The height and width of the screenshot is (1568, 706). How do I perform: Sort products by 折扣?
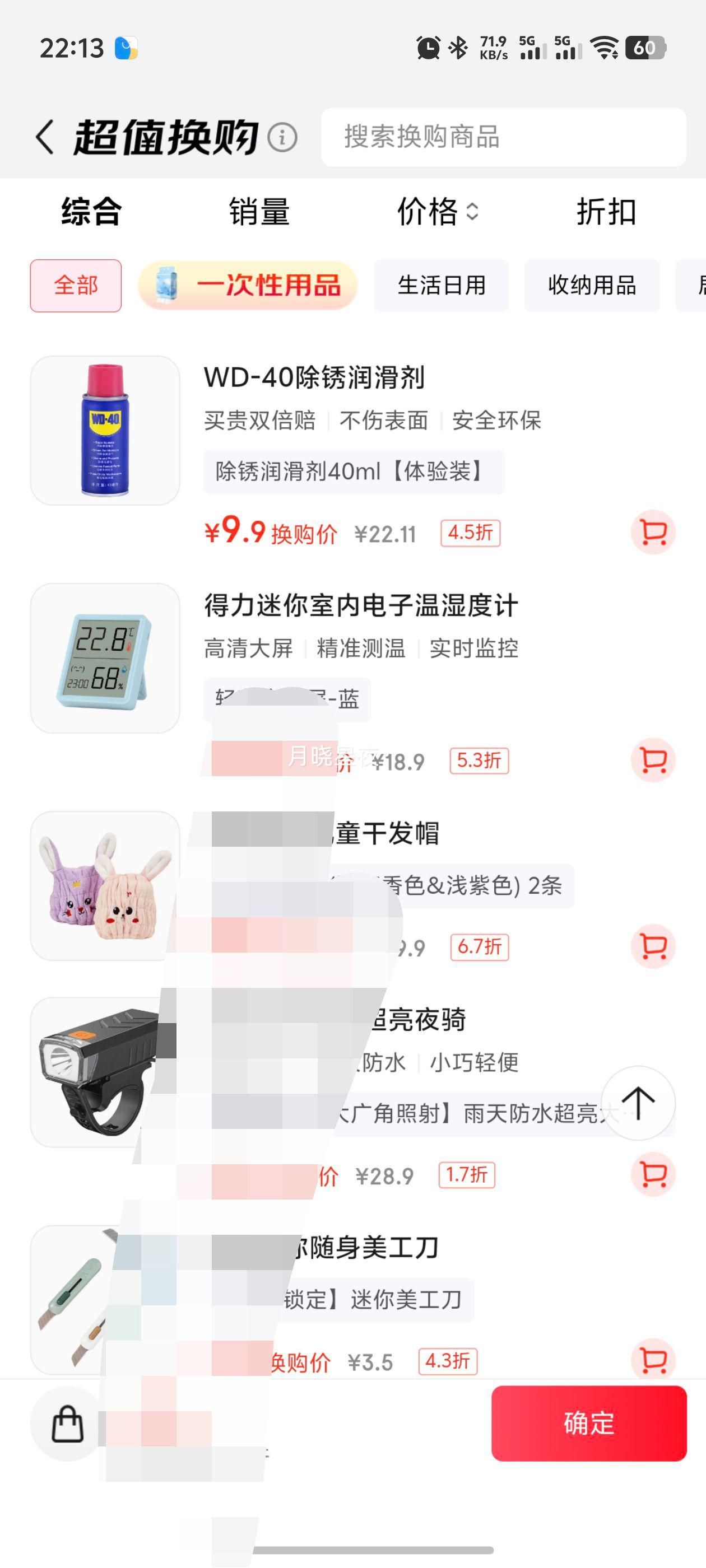click(606, 212)
